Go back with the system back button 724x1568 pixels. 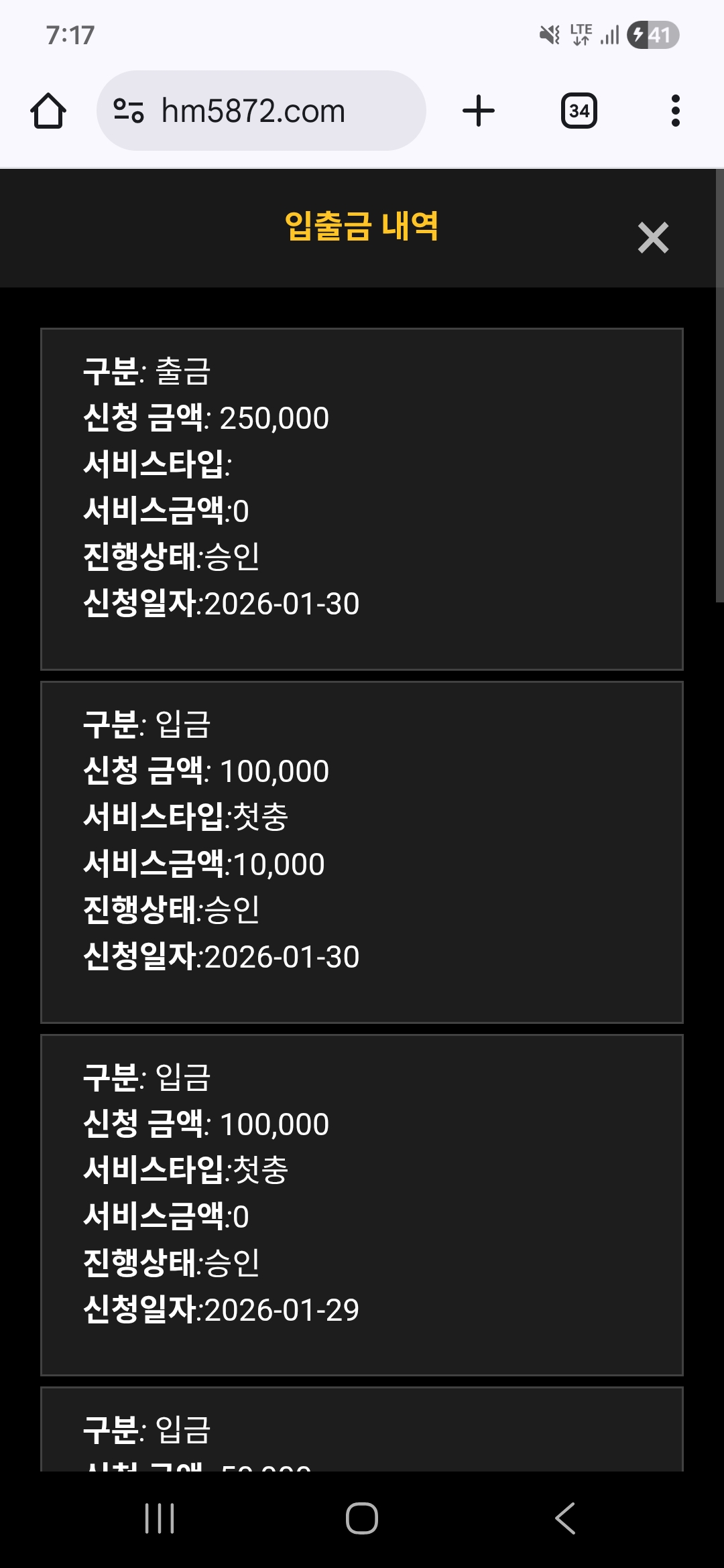click(x=564, y=1518)
